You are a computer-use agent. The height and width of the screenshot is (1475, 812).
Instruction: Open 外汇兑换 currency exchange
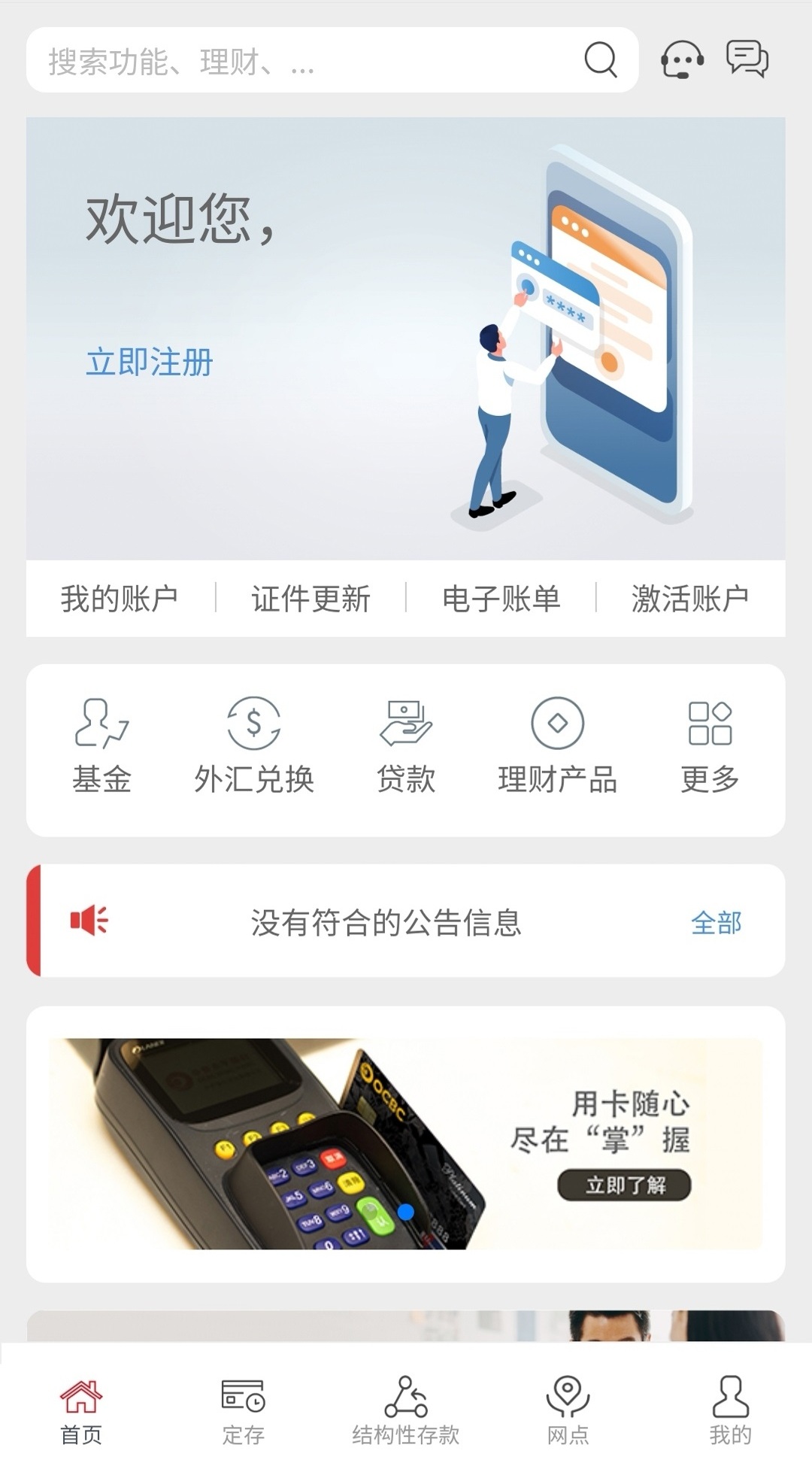pos(254,746)
